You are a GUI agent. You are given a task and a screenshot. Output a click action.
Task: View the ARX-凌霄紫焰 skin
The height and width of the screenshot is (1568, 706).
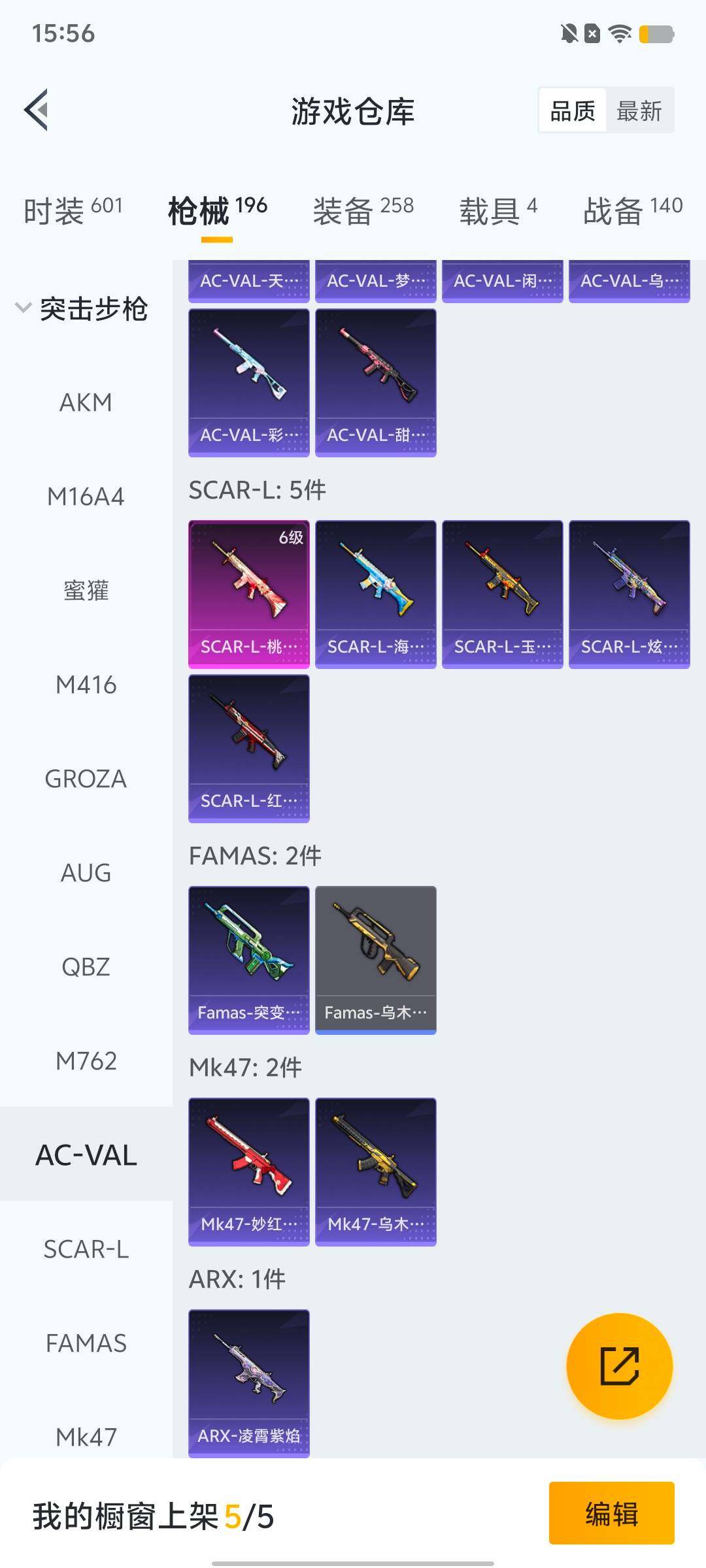248,1382
